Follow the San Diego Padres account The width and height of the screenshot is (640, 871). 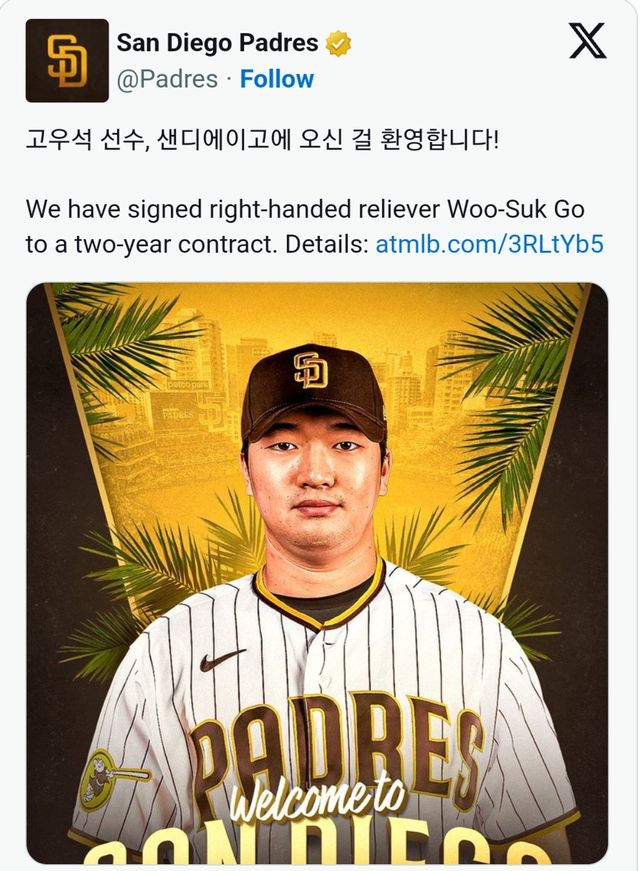pos(276,79)
